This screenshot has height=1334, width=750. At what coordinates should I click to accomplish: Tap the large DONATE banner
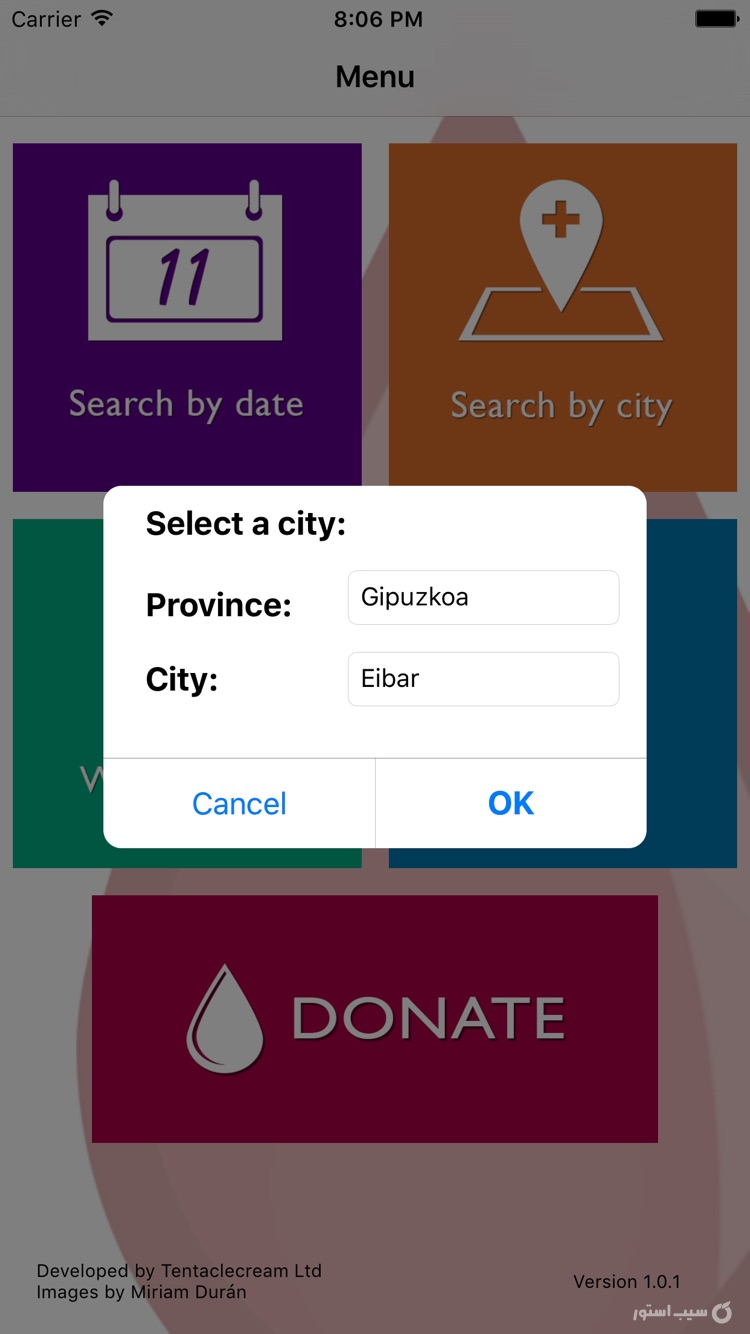[375, 1018]
